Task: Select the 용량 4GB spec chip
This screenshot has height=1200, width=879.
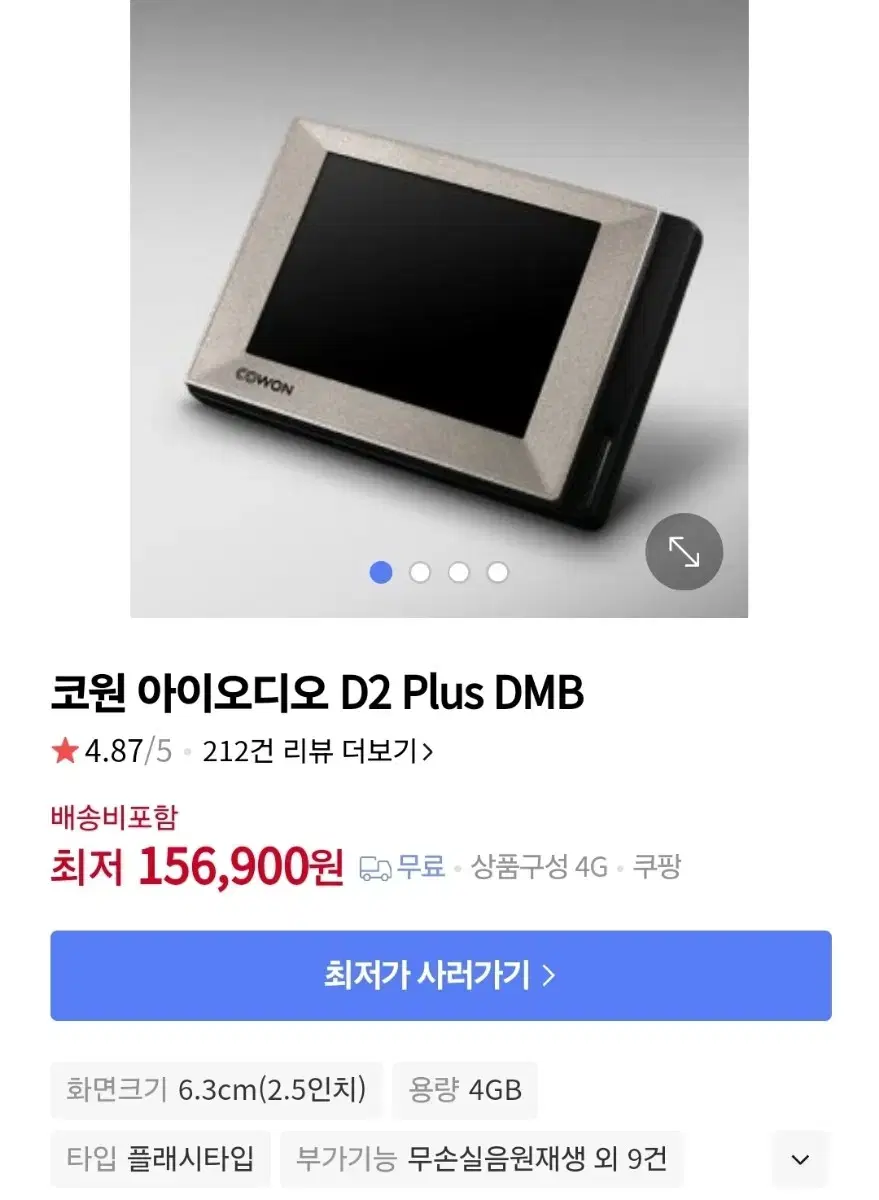Action: point(466,1090)
